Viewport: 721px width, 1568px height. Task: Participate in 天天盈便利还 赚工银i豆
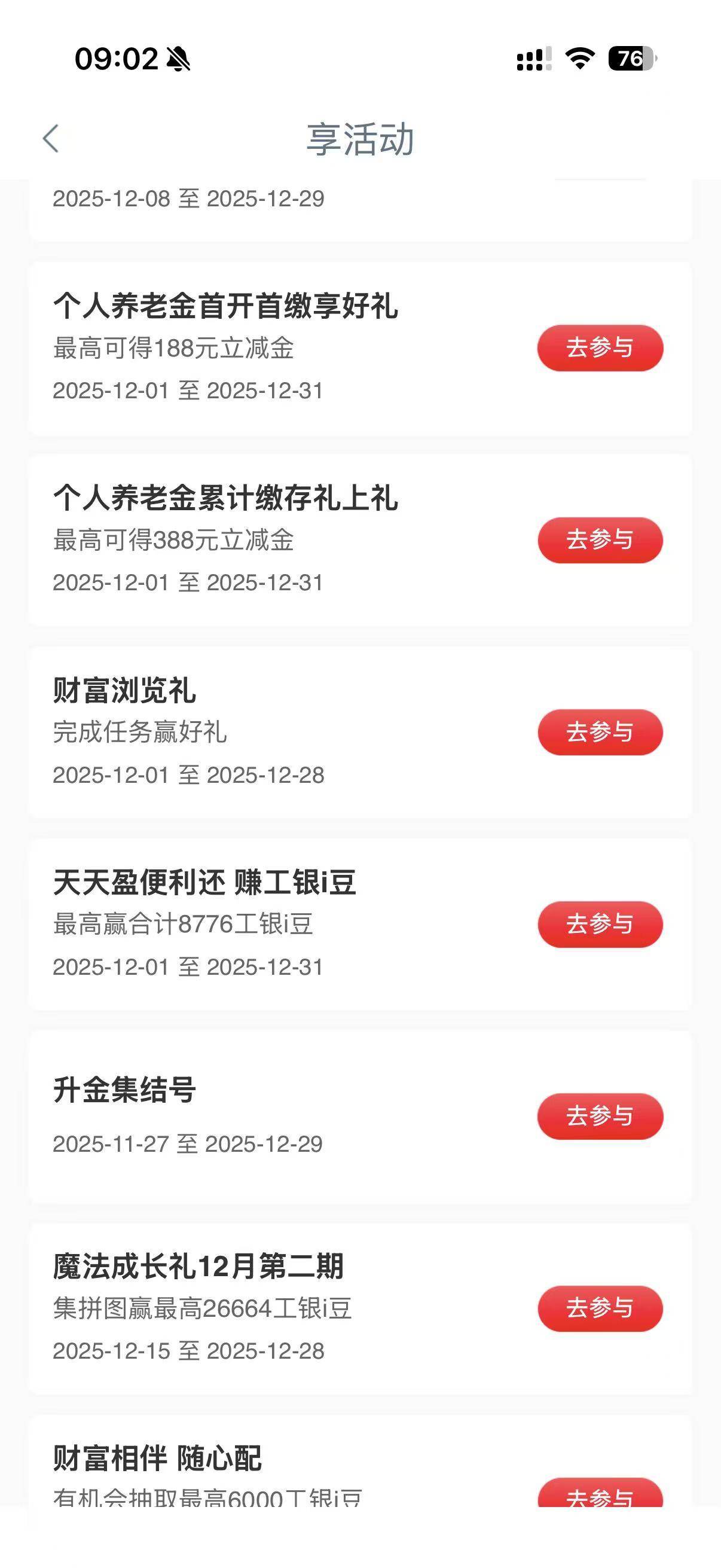tap(600, 925)
